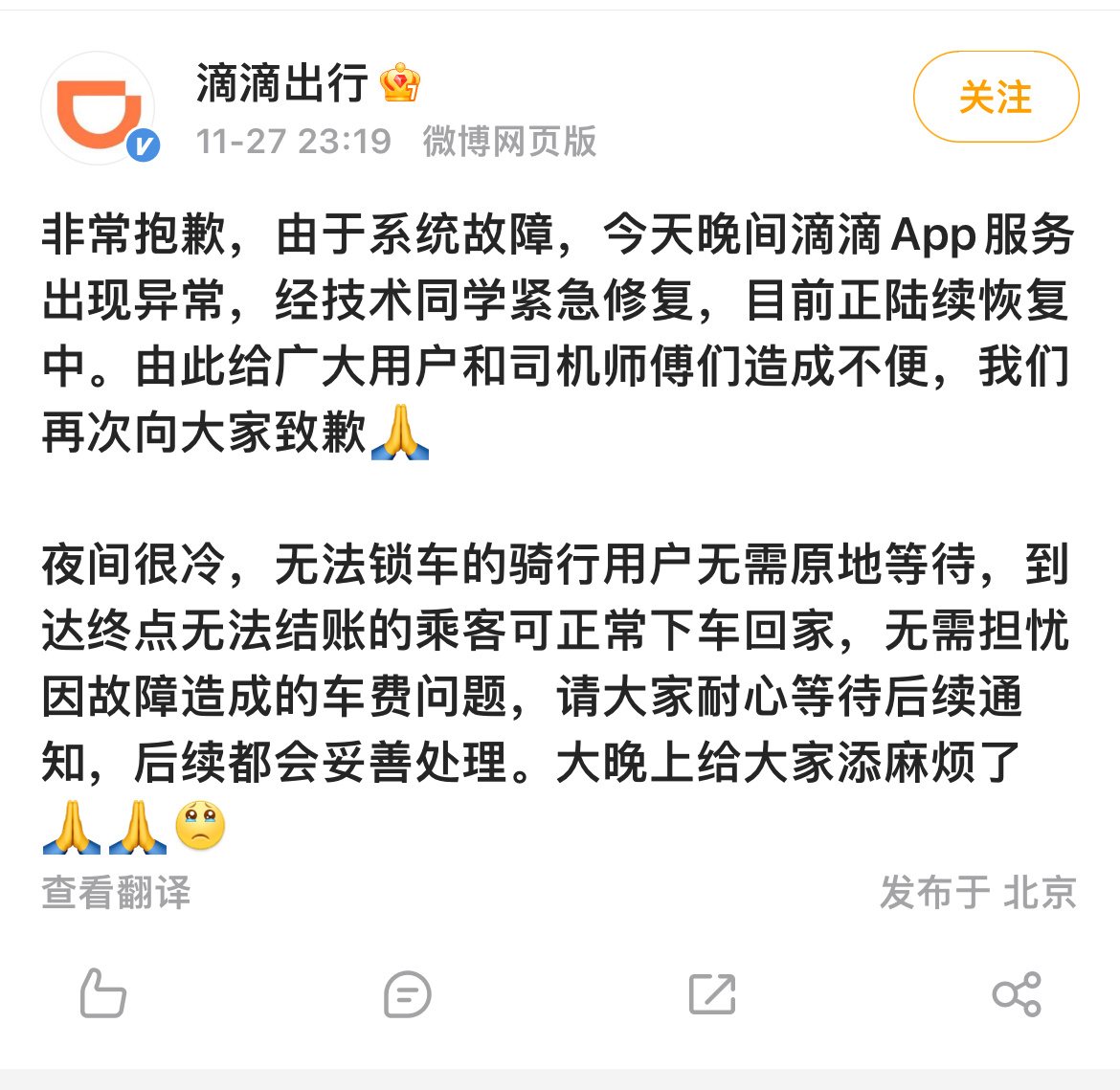Open the 滴滴出行 account name
Viewport: 1120px width, 1090px height.
[281, 83]
